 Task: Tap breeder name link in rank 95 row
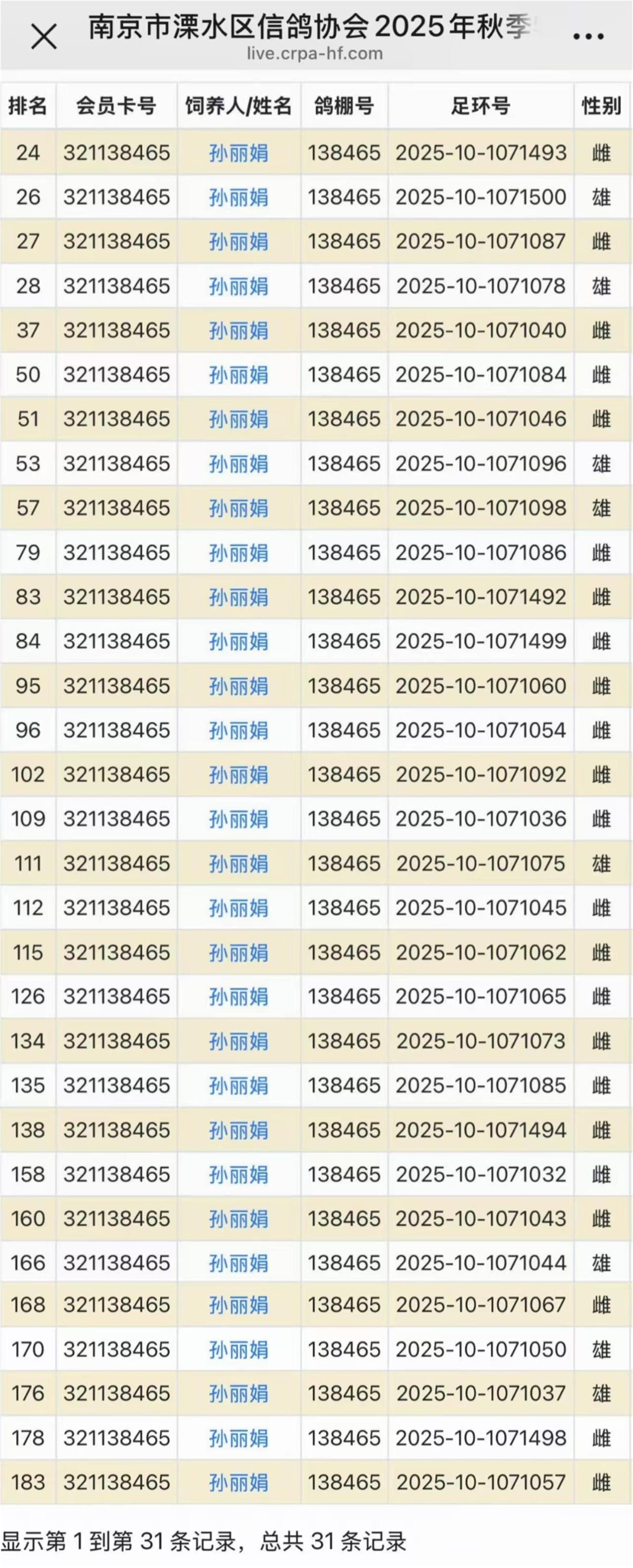tap(239, 686)
